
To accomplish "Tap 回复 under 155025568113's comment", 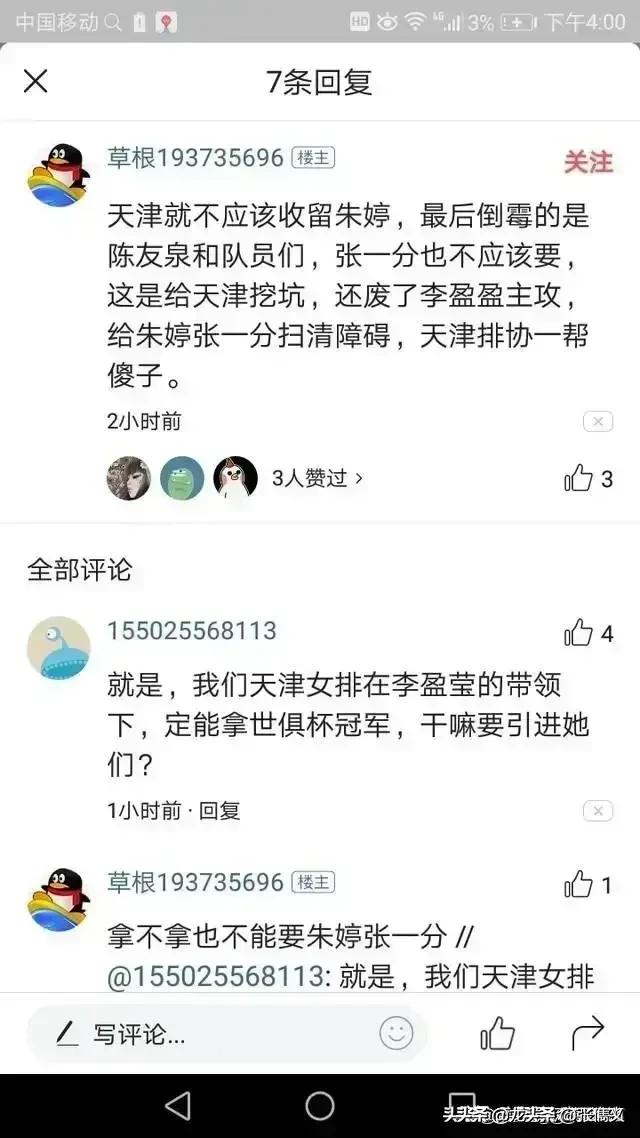I will (219, 811).
